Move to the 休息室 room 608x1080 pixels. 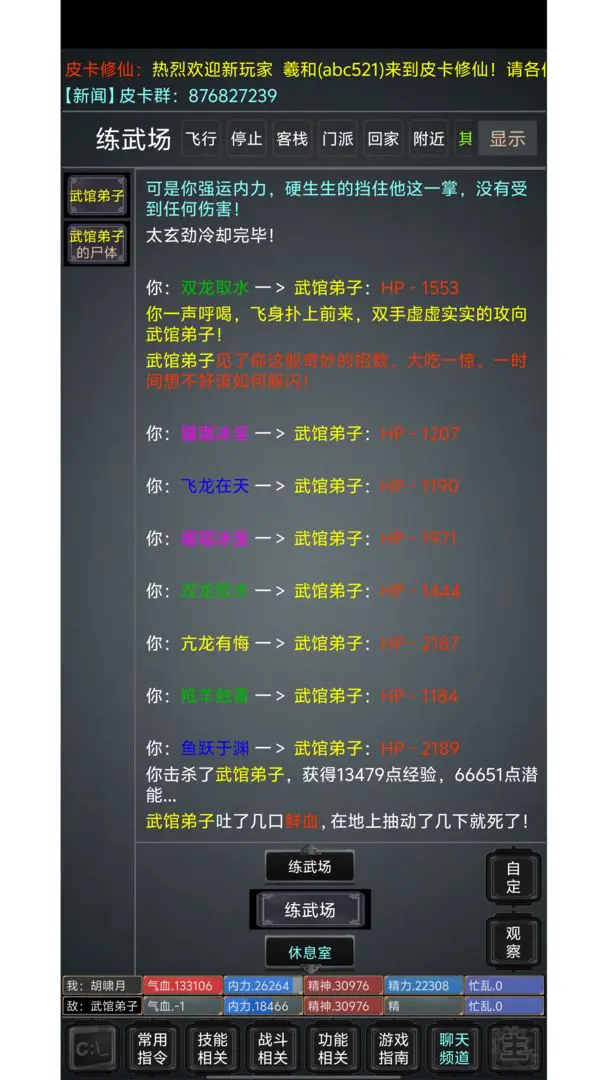click(x=309, y=951)
